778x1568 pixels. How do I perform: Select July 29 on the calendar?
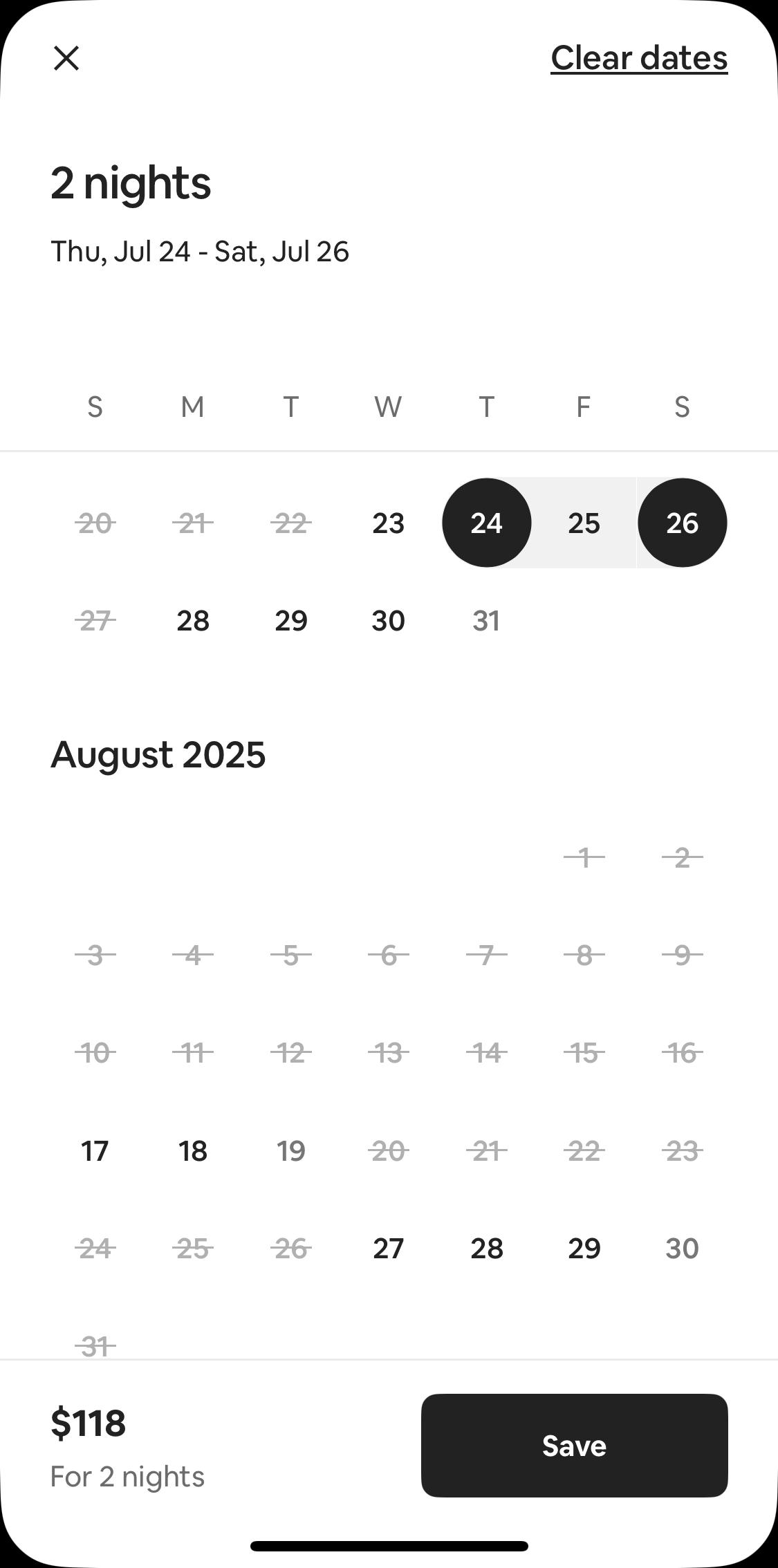coord(291,621)
